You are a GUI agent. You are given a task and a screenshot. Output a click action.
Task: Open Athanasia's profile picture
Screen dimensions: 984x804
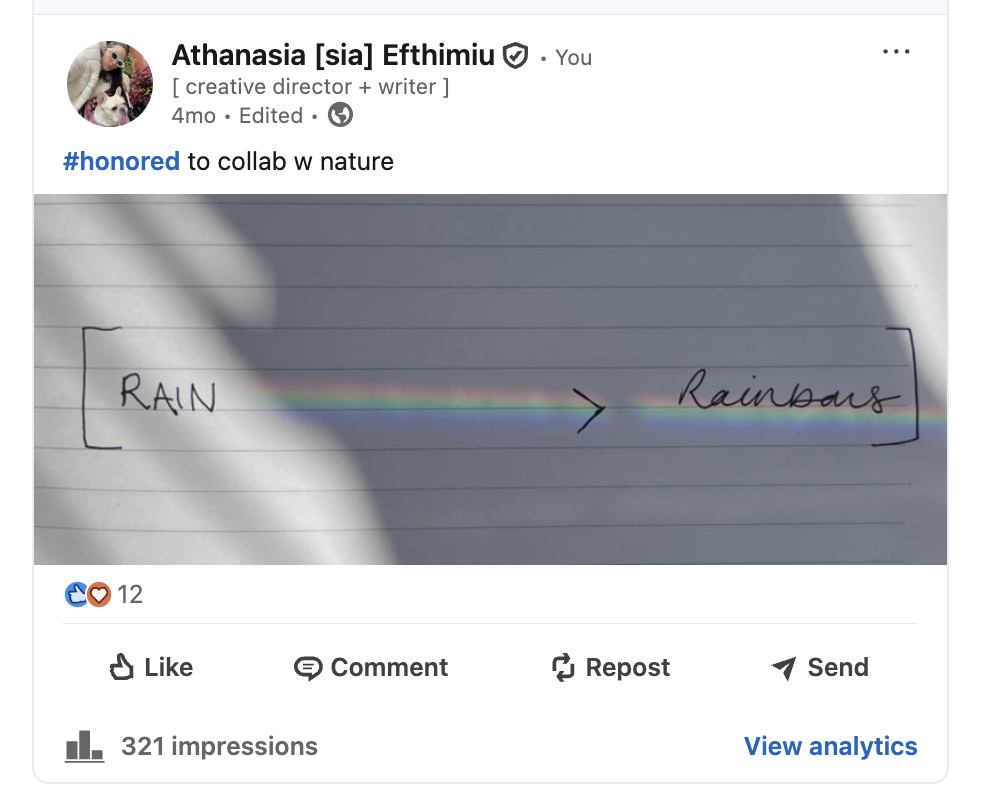[110, 83]
